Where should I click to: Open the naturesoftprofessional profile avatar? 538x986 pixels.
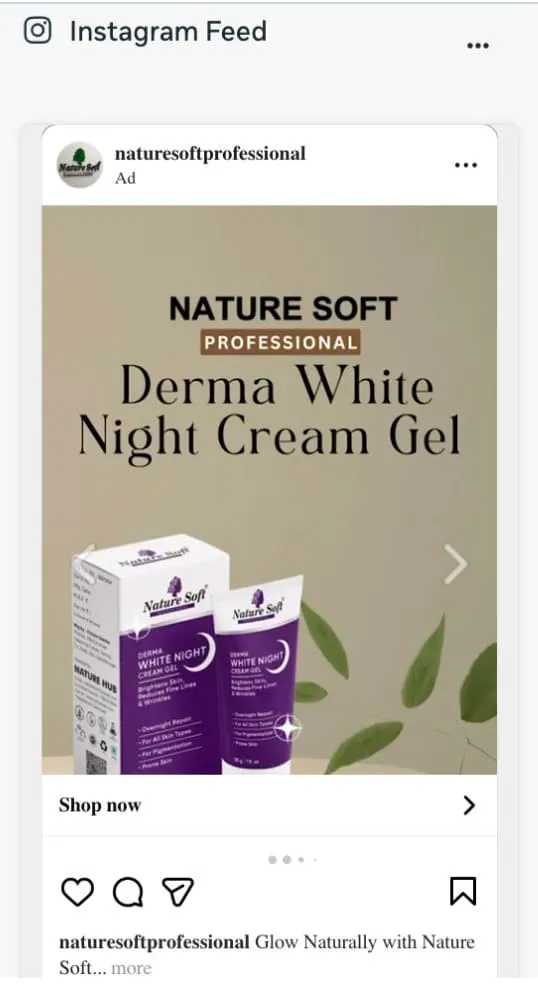pos(79,165)
